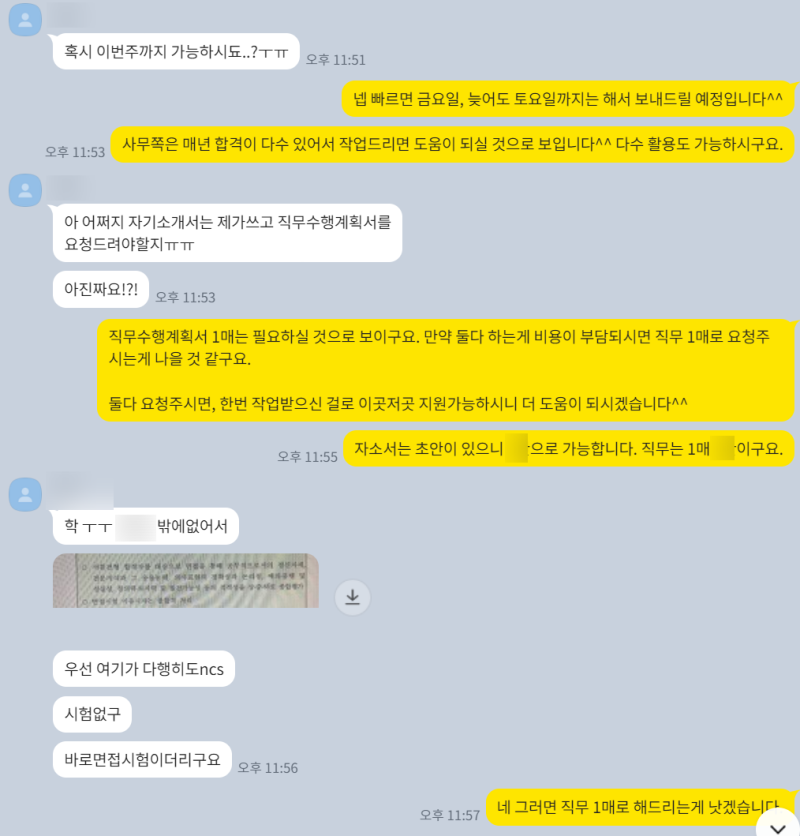Open the shared photo in the chat
Screen dimensions: 800x836
click(x=185, y=581)
